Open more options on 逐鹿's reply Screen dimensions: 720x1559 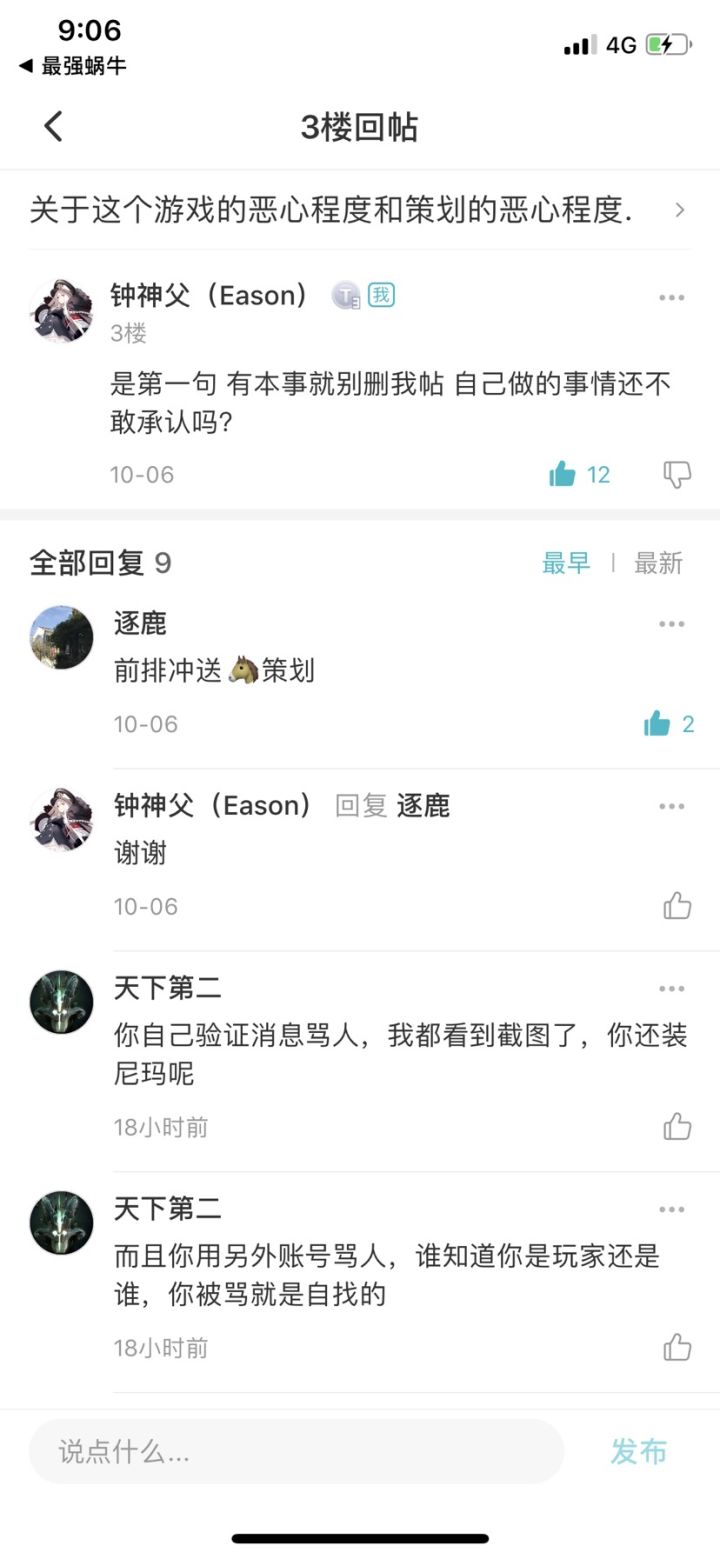click(x=672, y=624)
